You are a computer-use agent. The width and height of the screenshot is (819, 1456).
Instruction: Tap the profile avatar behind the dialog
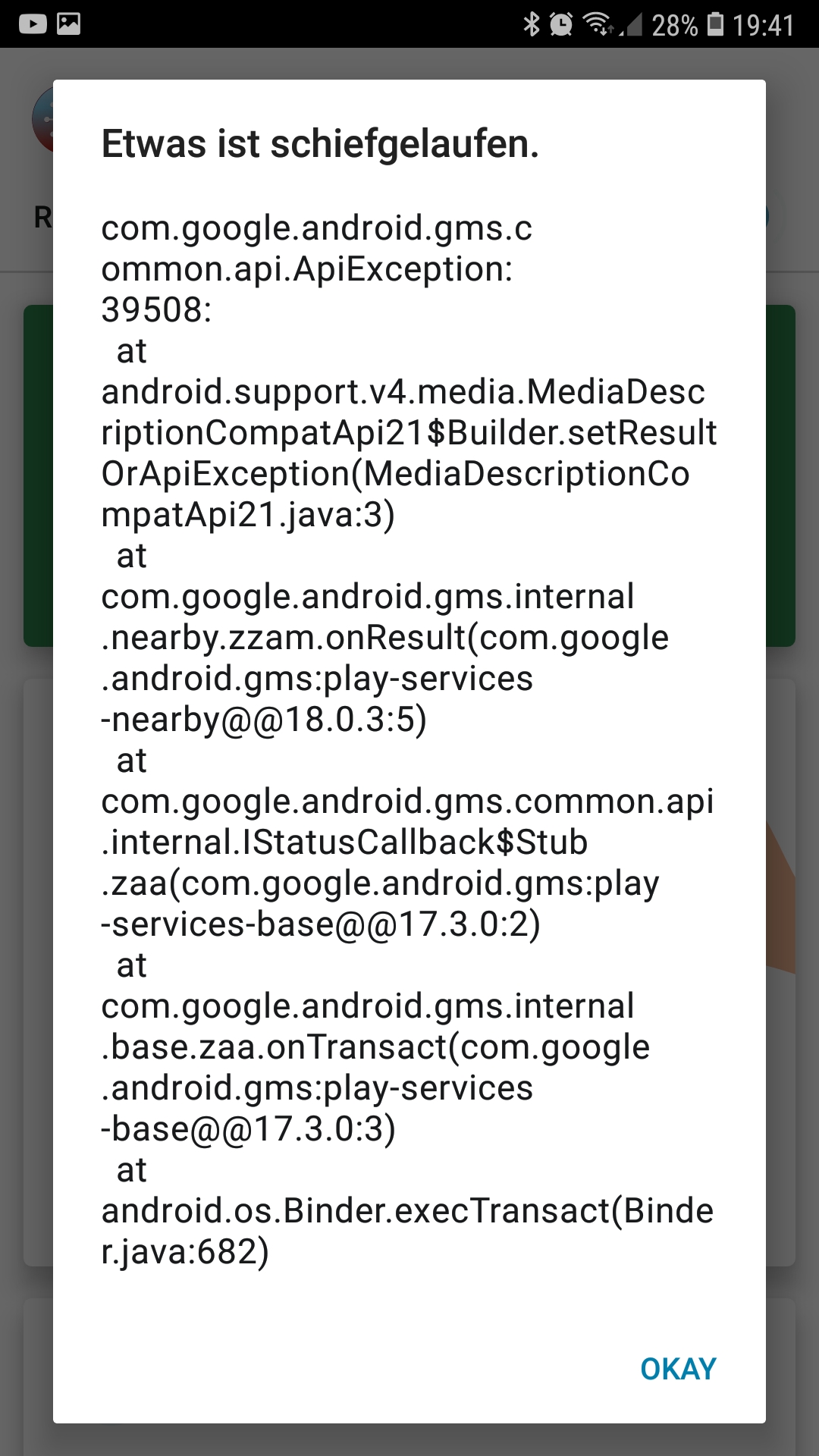pyautogui.click(x=42, y=118)
